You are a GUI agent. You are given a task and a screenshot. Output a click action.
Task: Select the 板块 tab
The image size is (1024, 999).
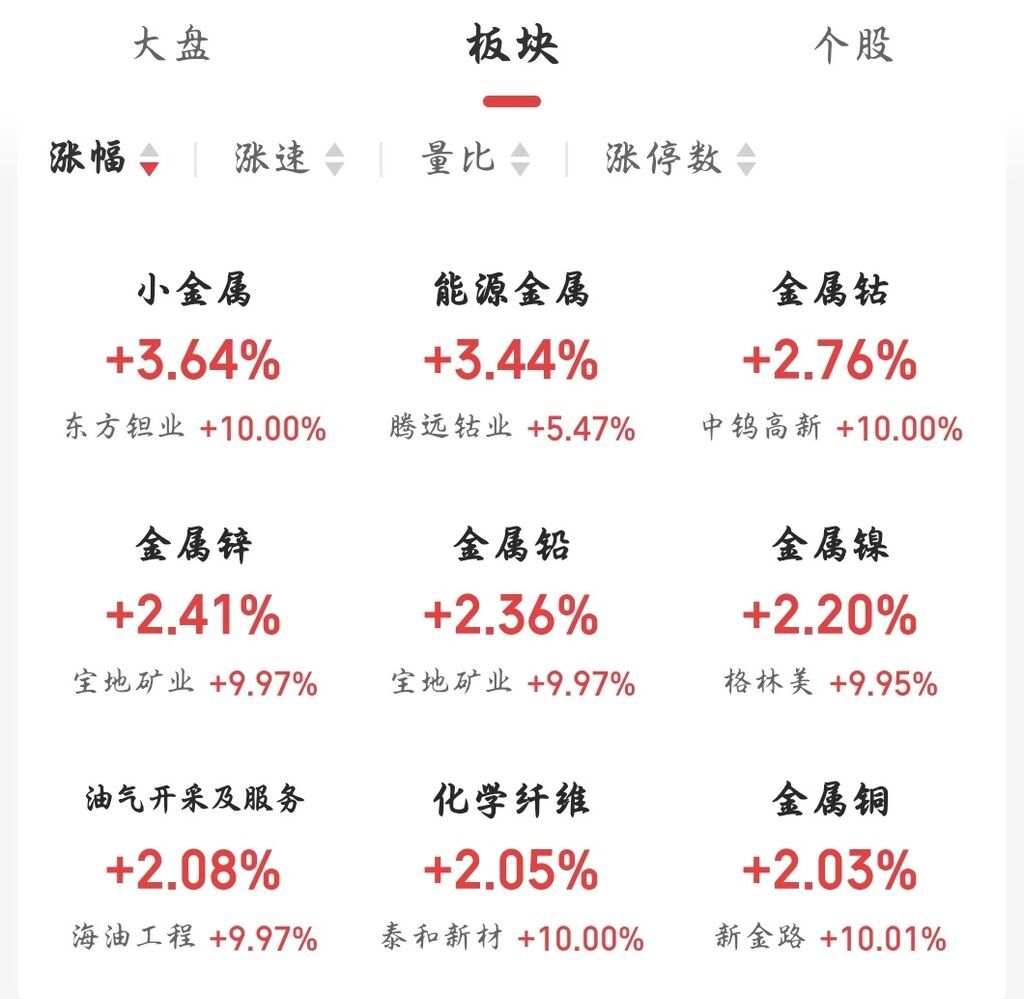click(x=512, y=46)
